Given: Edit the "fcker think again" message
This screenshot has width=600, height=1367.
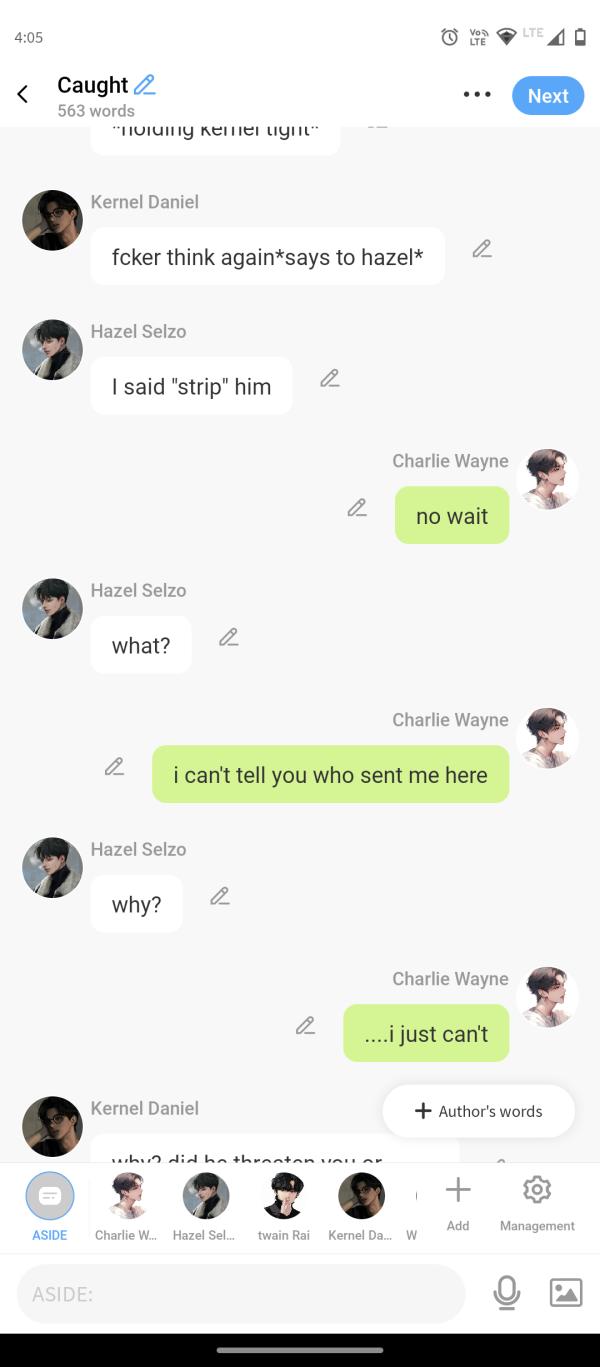Looking at the screenshot, I should click(x=482, y=249).
